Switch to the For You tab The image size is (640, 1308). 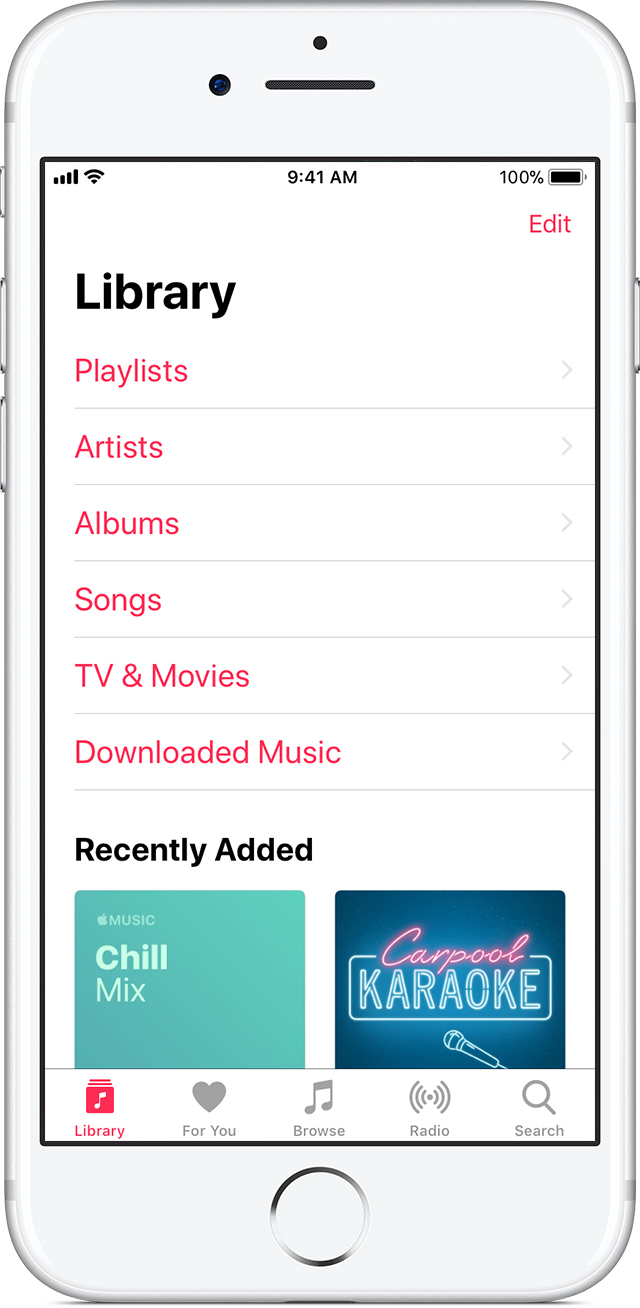coord(209,1108)
